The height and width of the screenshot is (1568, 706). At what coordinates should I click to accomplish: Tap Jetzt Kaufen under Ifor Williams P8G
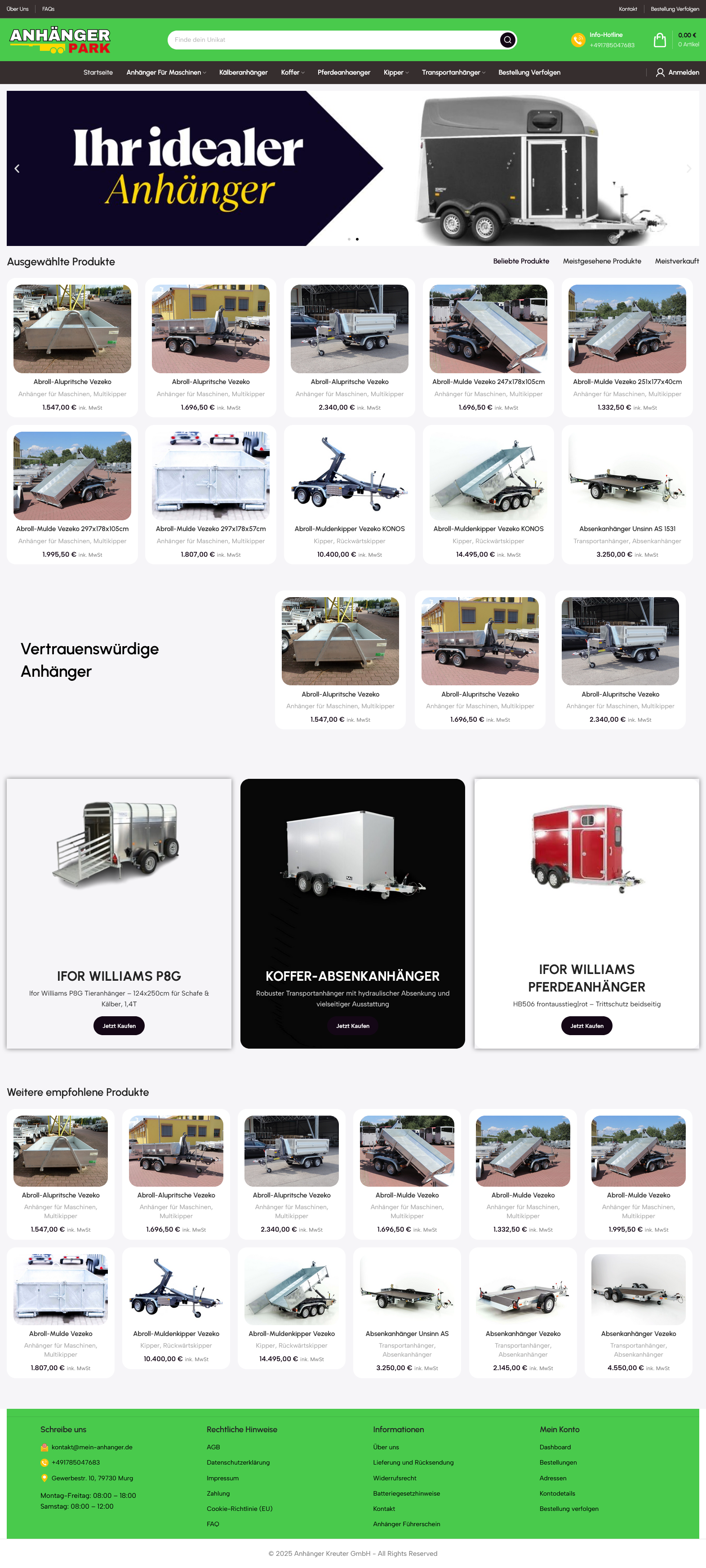(x=119, y=1026)
